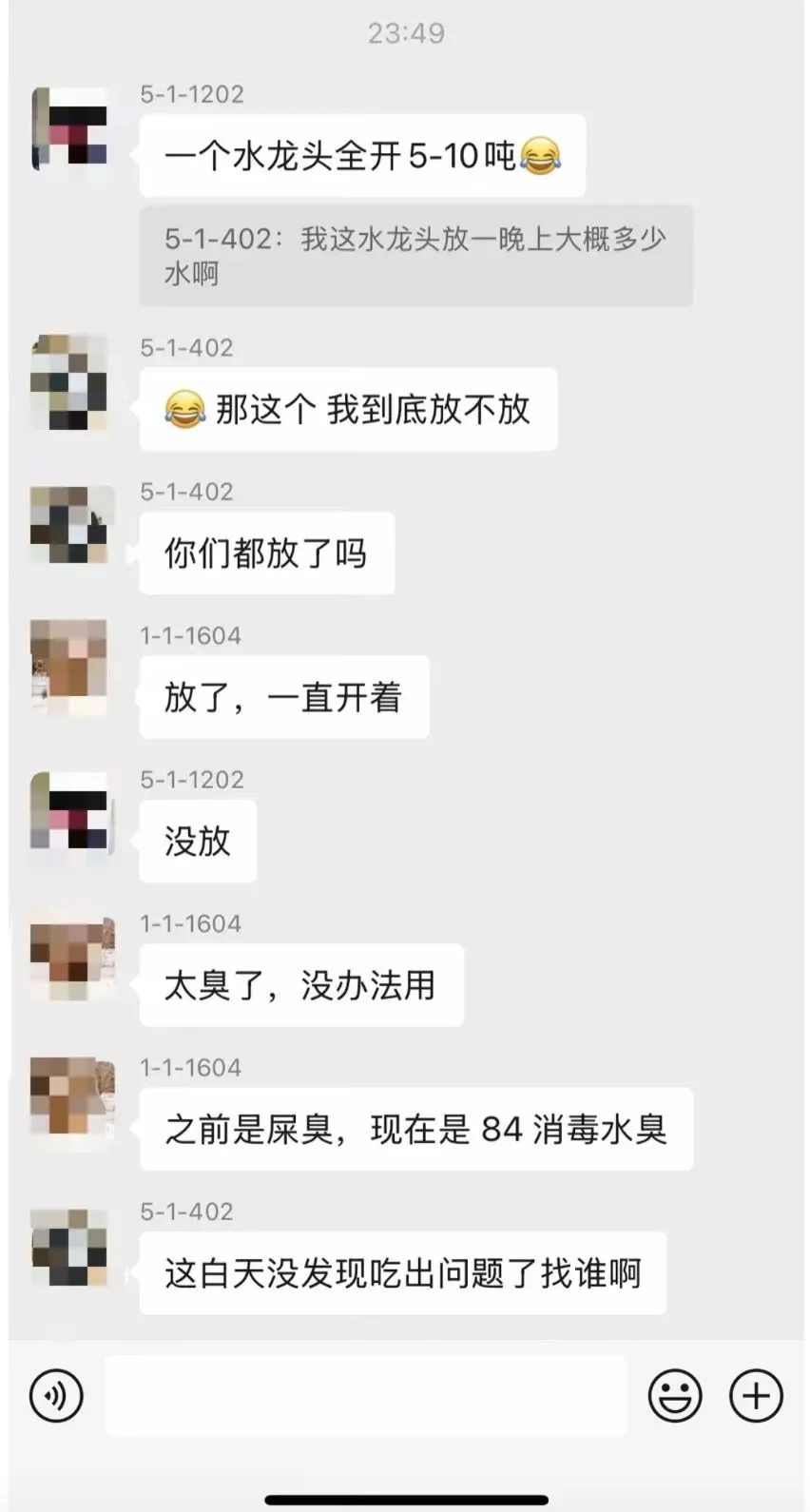Tap the 23:49 timestamp
The height and width of the screenshot is (1512, 810).
405,33
